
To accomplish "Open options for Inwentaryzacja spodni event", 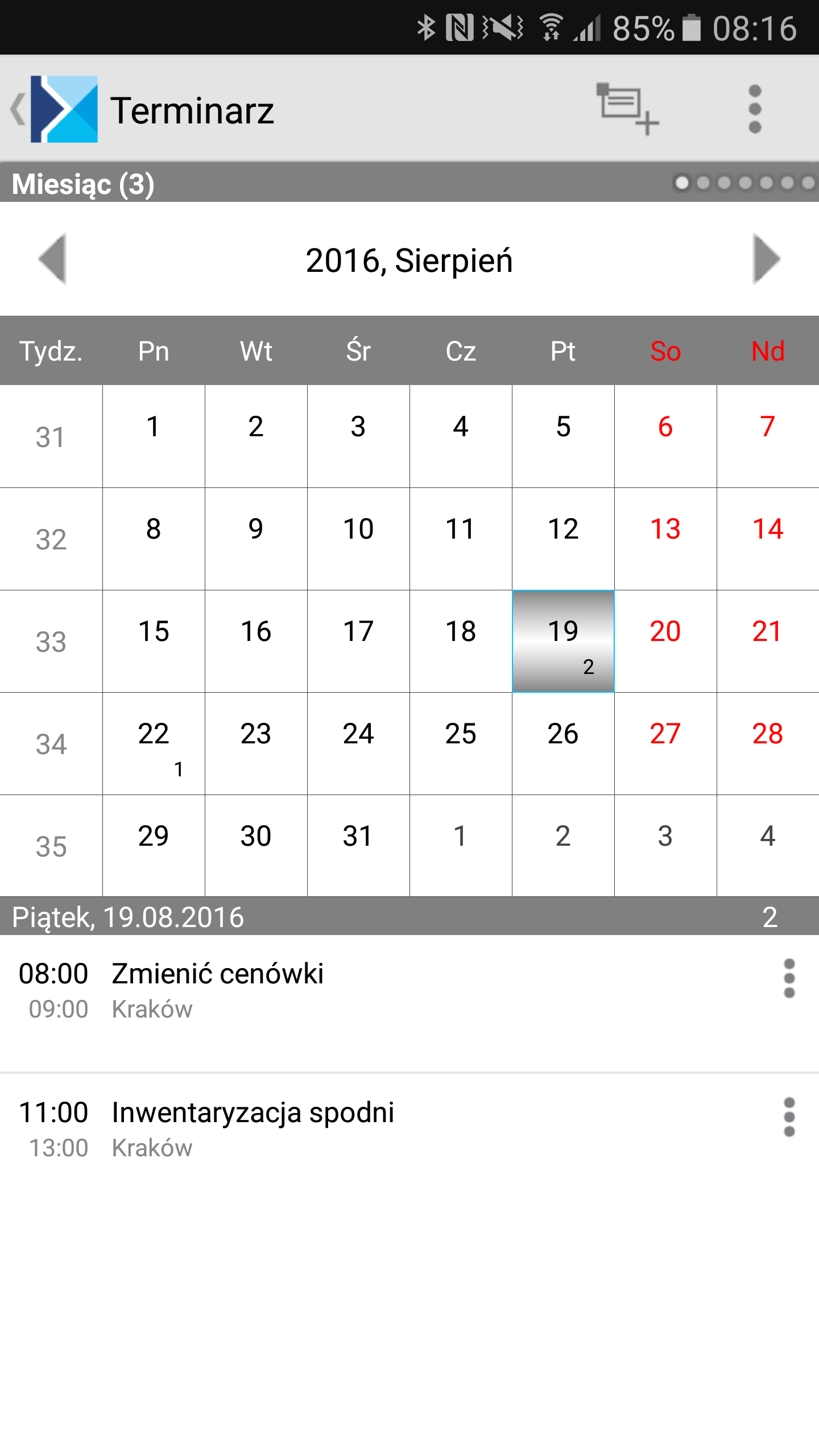I will pyautogui.click(x=789, y=1117).
